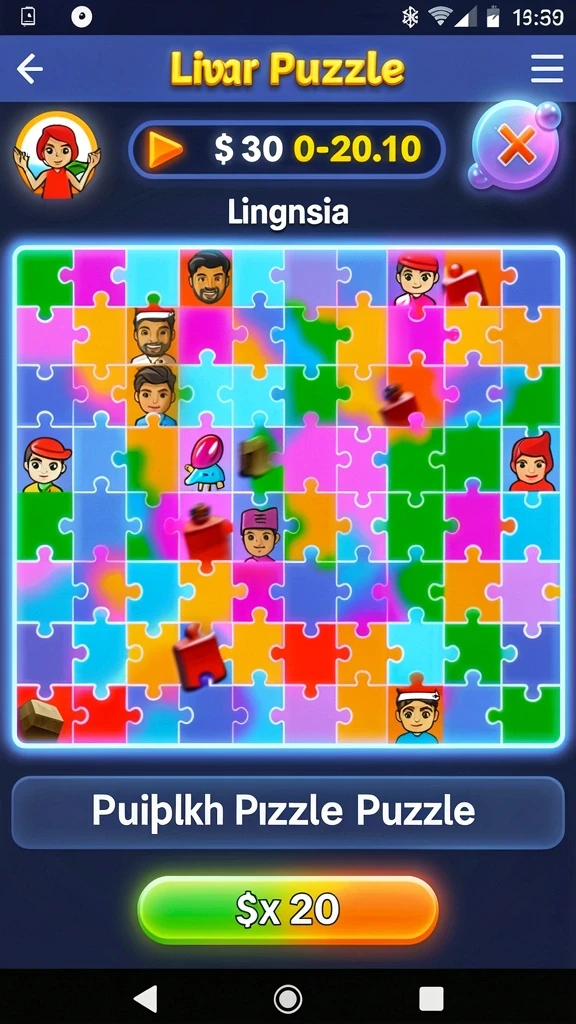
Task: Tap the orange play arrow in the score bar
Action: [164, 150]
